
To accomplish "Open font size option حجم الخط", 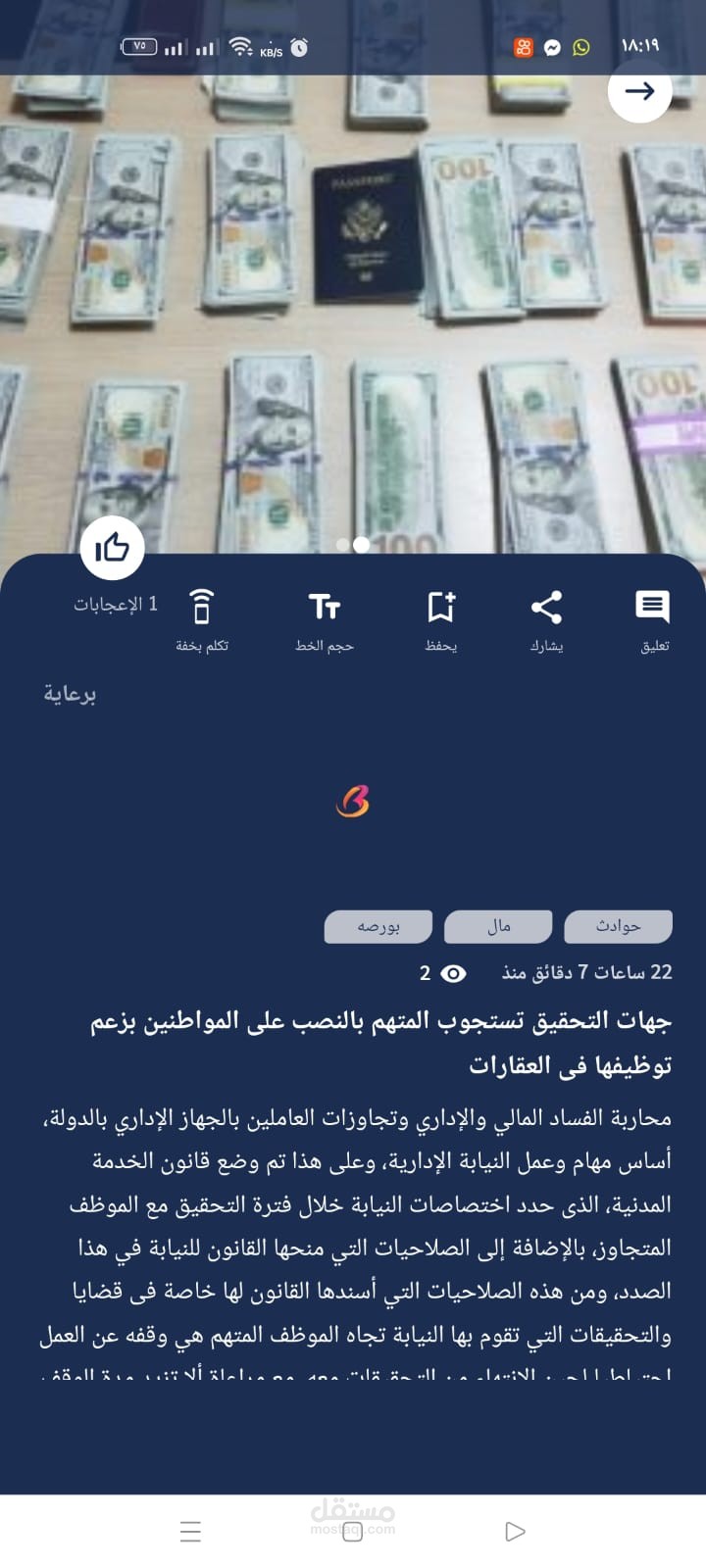I will click(x=325, y=621).
